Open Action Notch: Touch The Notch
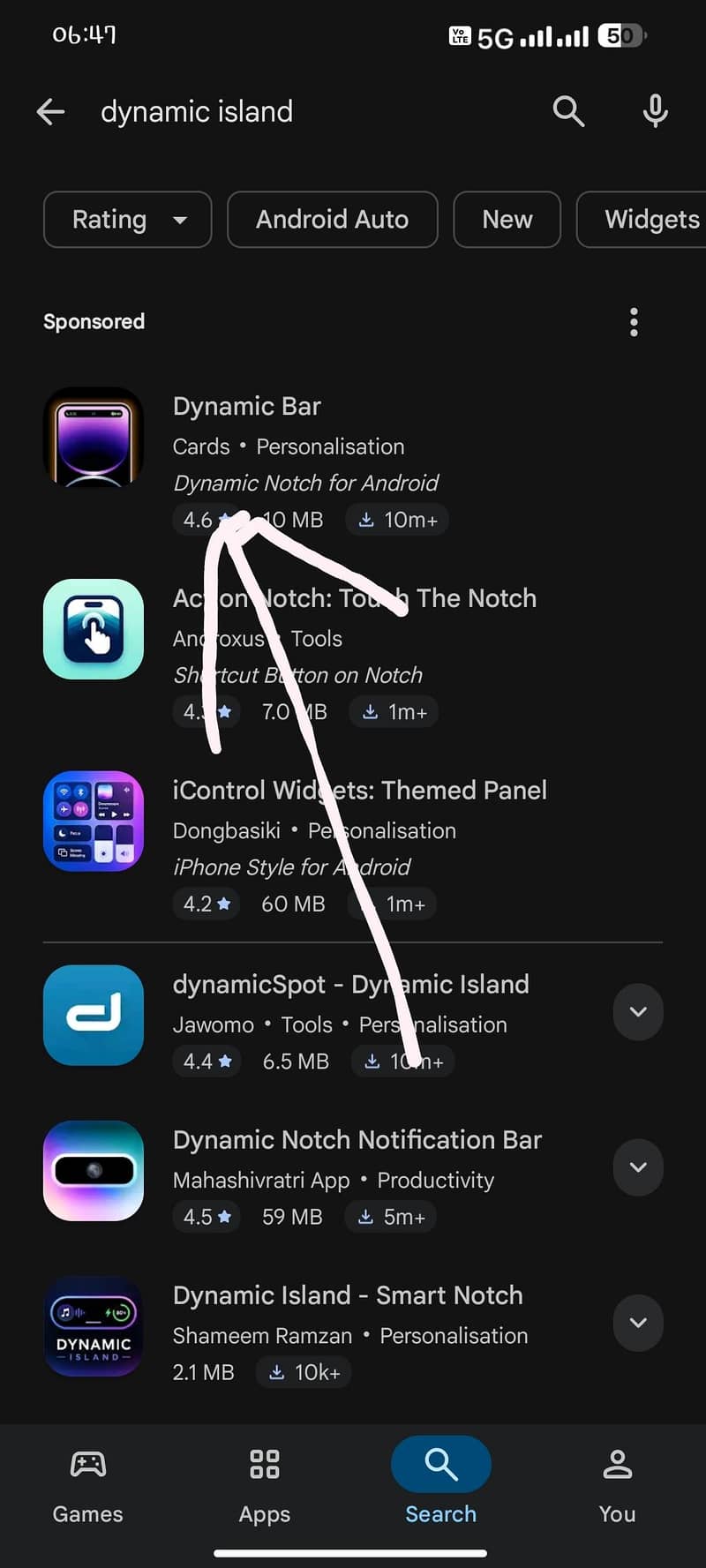Image resolution: width=706 pixels, height=1568 pixels. click(353, 655)
